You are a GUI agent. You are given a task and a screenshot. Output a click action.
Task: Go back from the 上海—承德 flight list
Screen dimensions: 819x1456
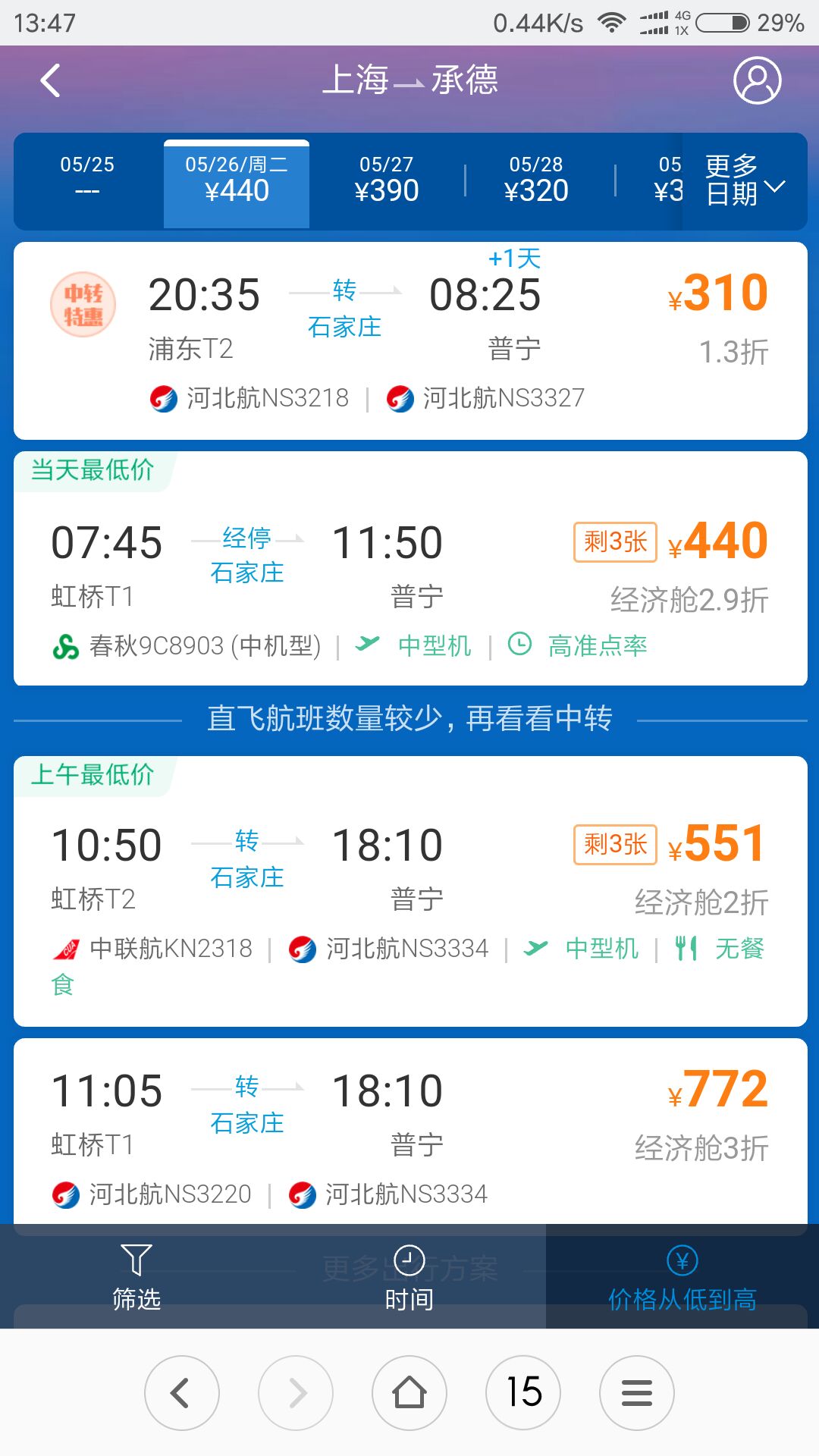point(51,80)
